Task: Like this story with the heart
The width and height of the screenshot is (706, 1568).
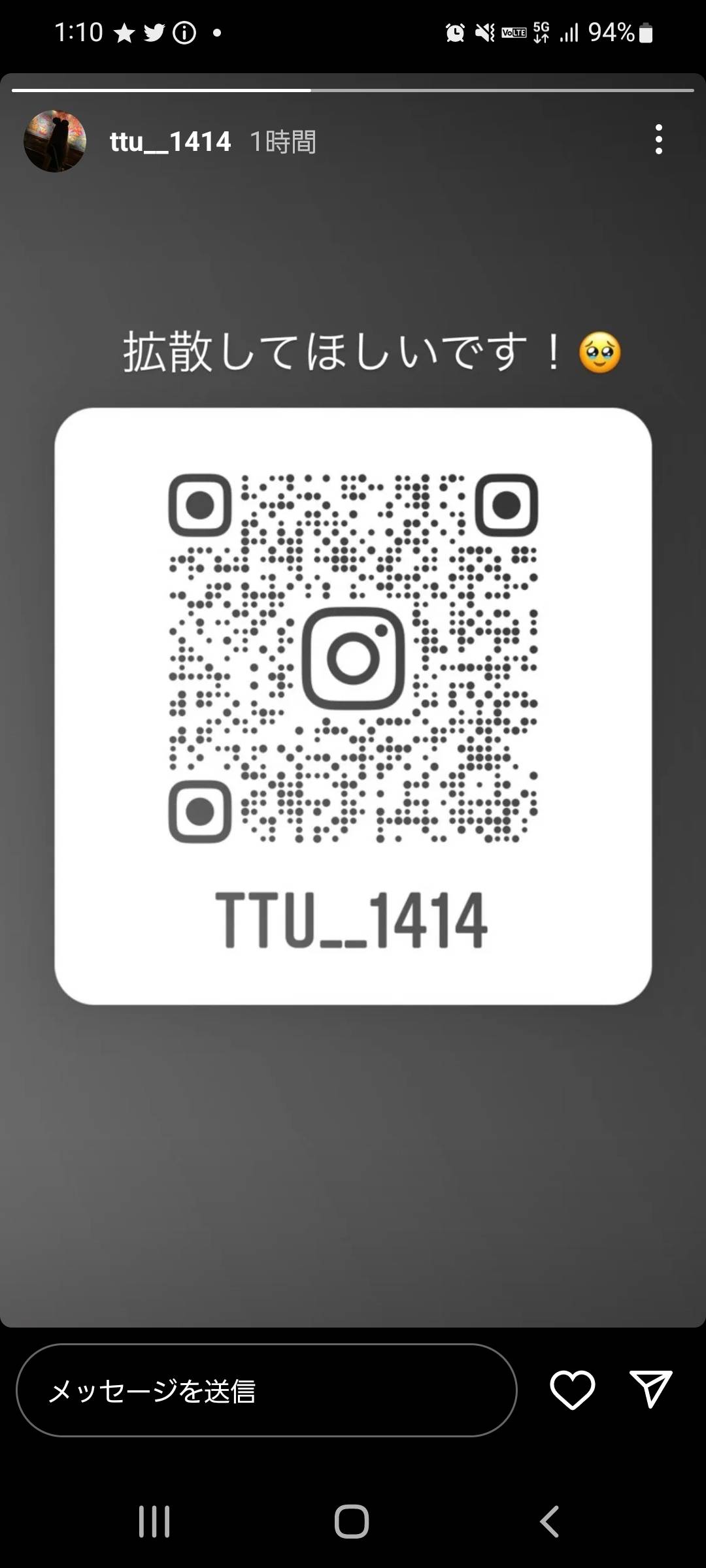Action: pos(572,1390)
